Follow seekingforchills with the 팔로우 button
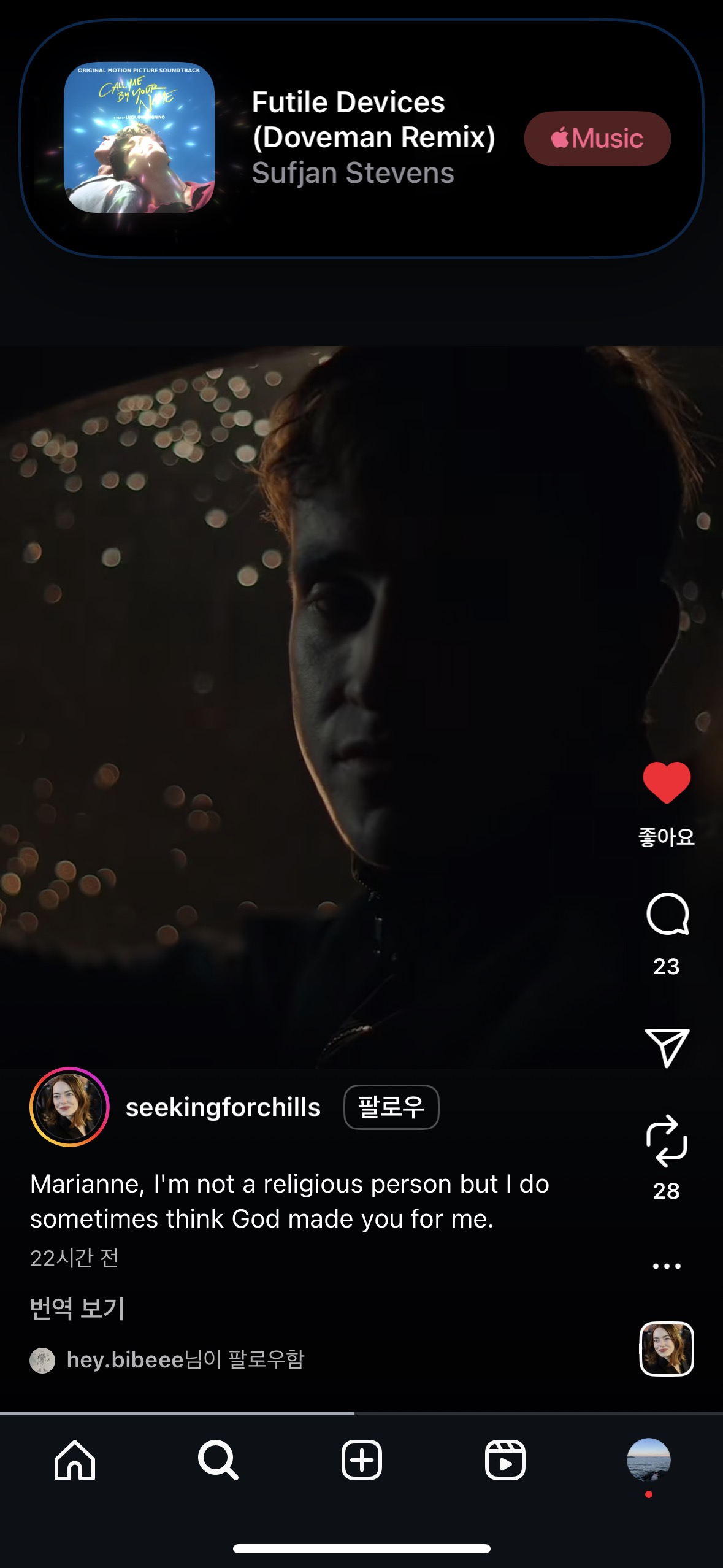 click(x=391, y=1107)
